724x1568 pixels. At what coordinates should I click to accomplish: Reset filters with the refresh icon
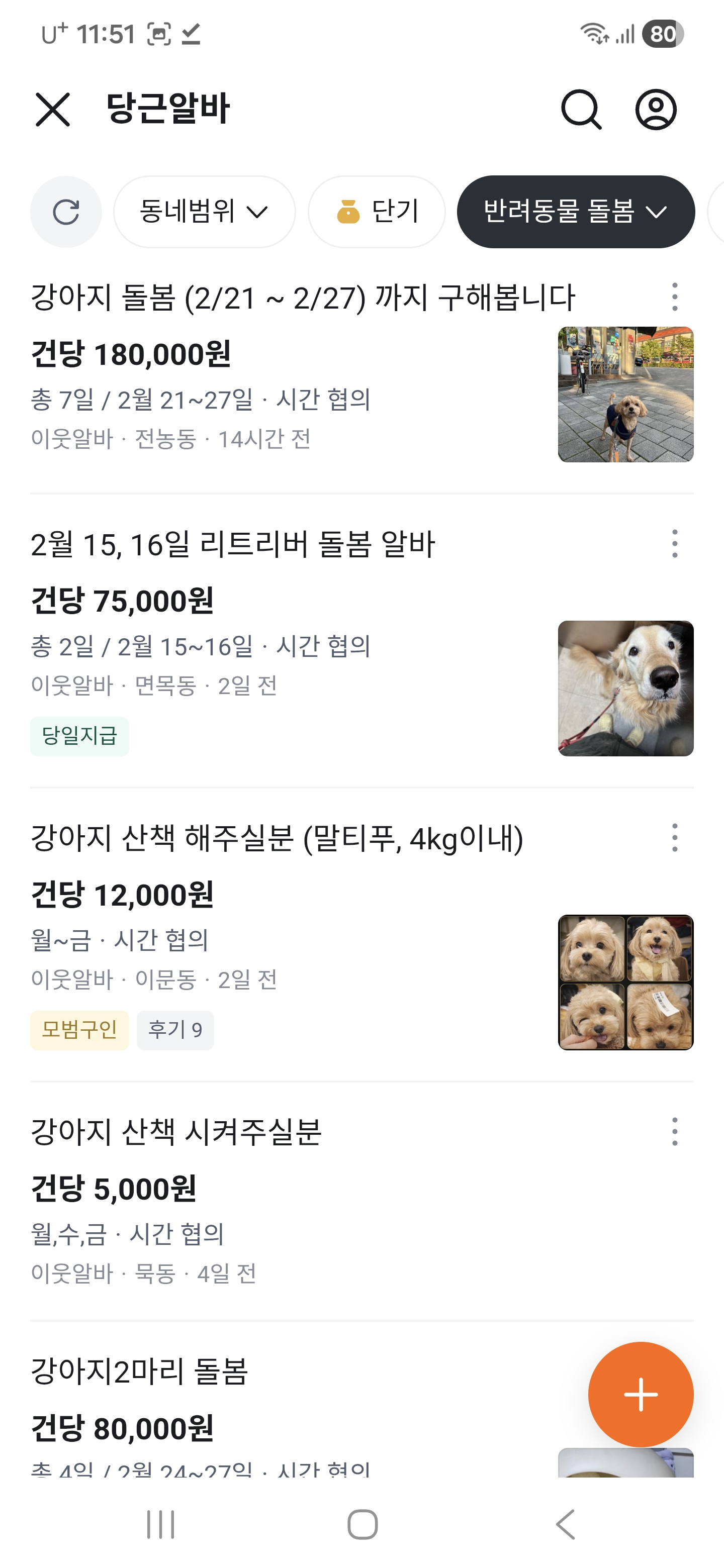[x=66, y=212]
